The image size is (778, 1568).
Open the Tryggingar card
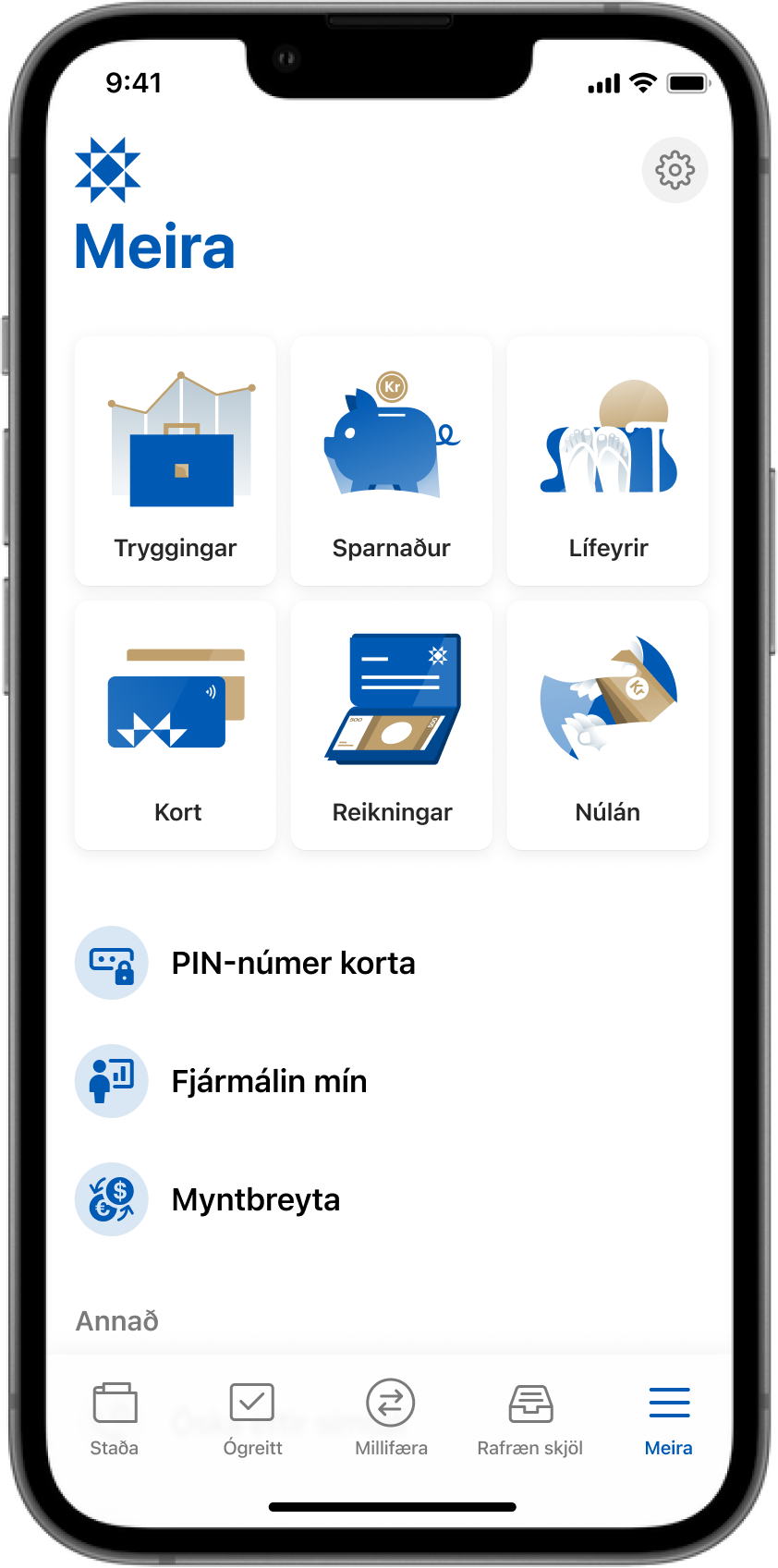[x=176, y=460]
